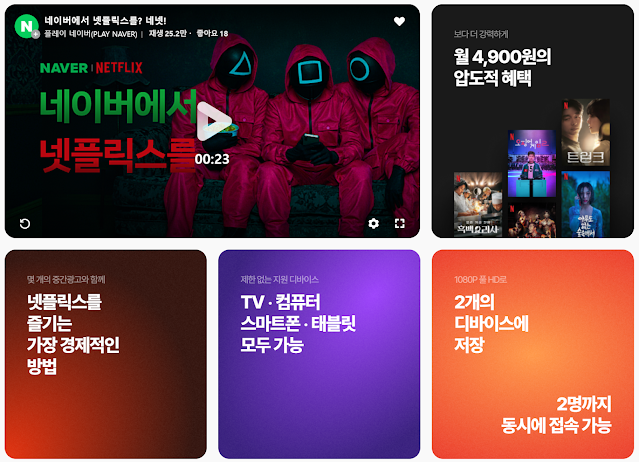
Task: Enter fullscreen mode for the video
Action: tap(400, 223)
